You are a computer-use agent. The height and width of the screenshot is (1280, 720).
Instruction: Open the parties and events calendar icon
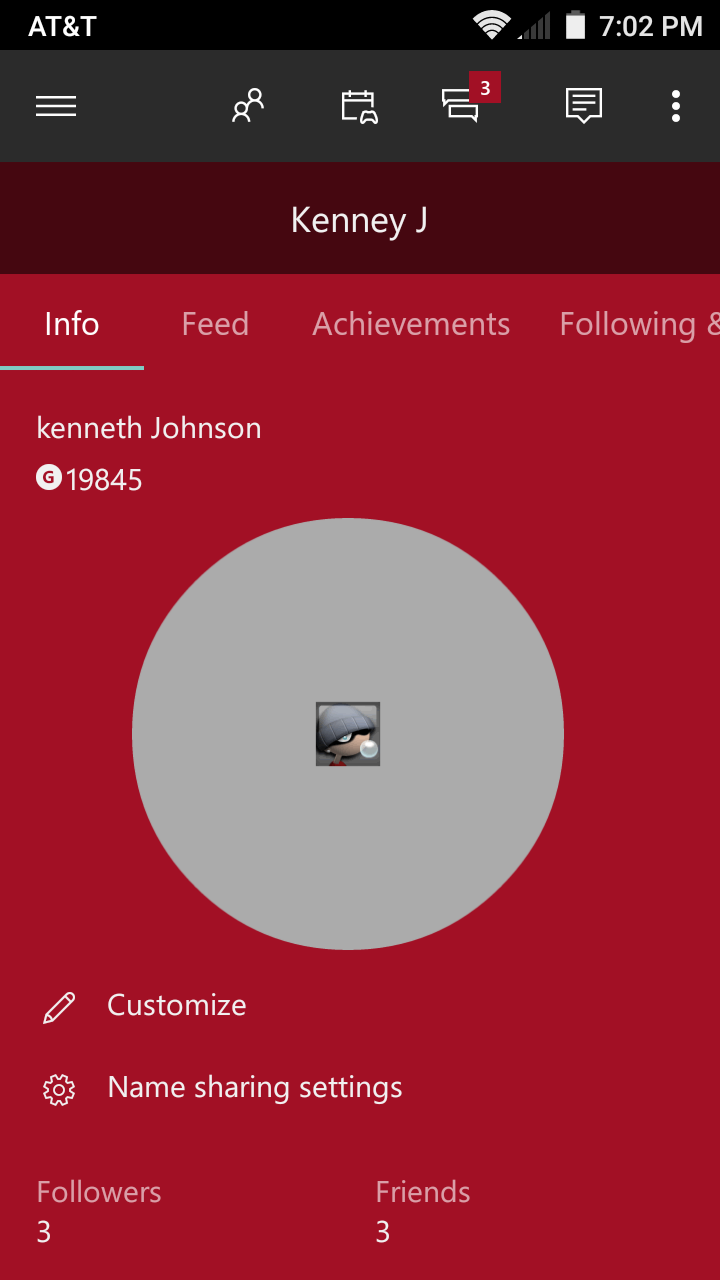pos(359,106)
